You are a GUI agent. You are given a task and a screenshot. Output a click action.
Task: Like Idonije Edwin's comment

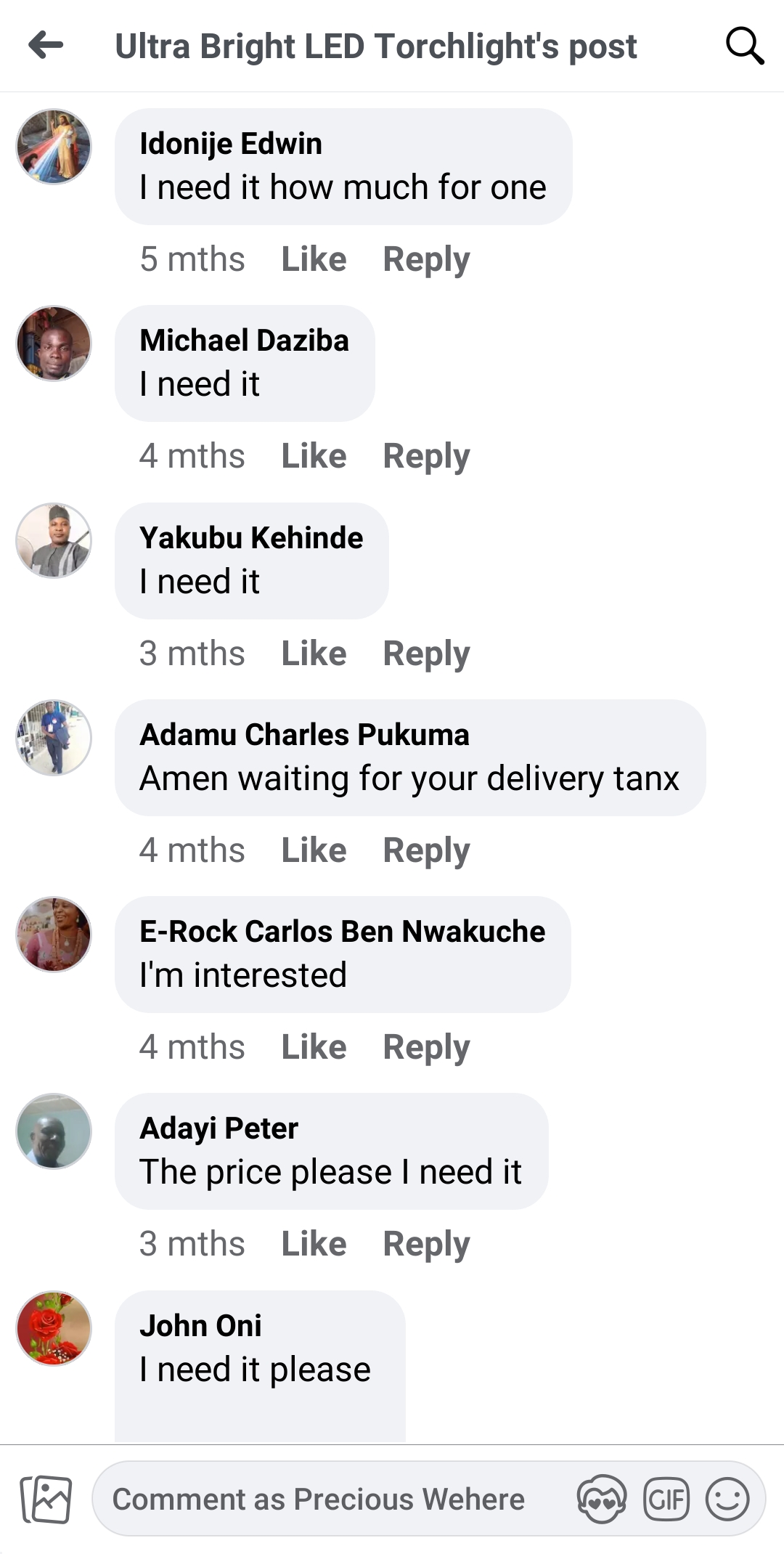[314, 259]
